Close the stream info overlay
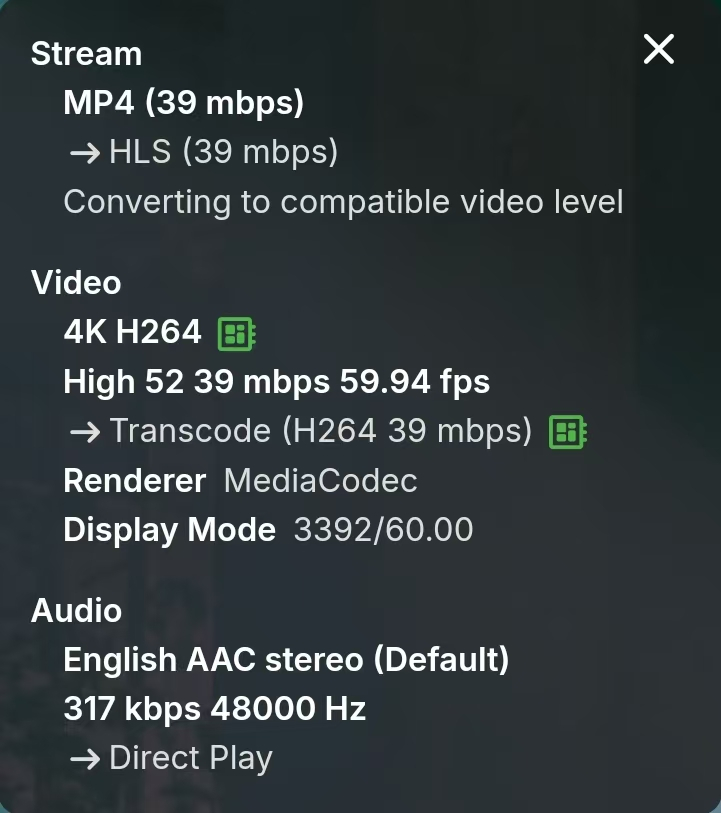This screenshot has width=721, height=813. pyautogui.click(x=659, y=49)
